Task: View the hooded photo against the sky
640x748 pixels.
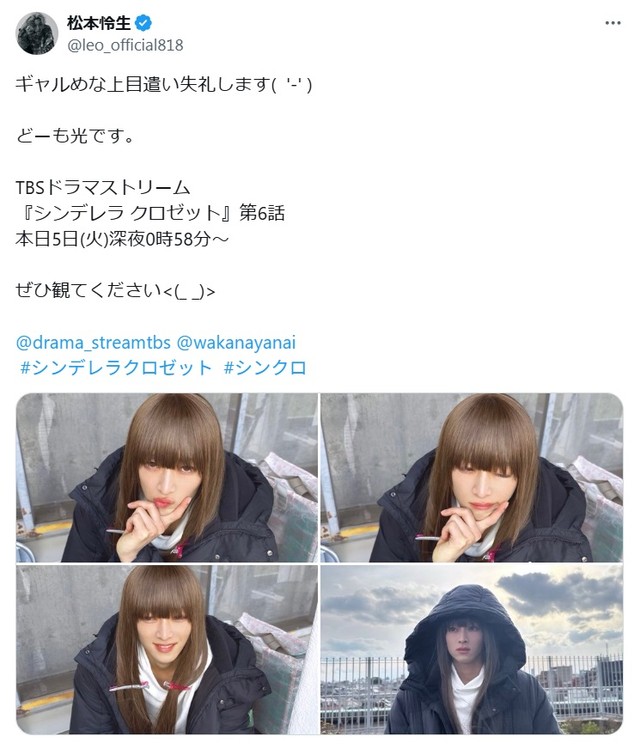Action: pos(470,650)
